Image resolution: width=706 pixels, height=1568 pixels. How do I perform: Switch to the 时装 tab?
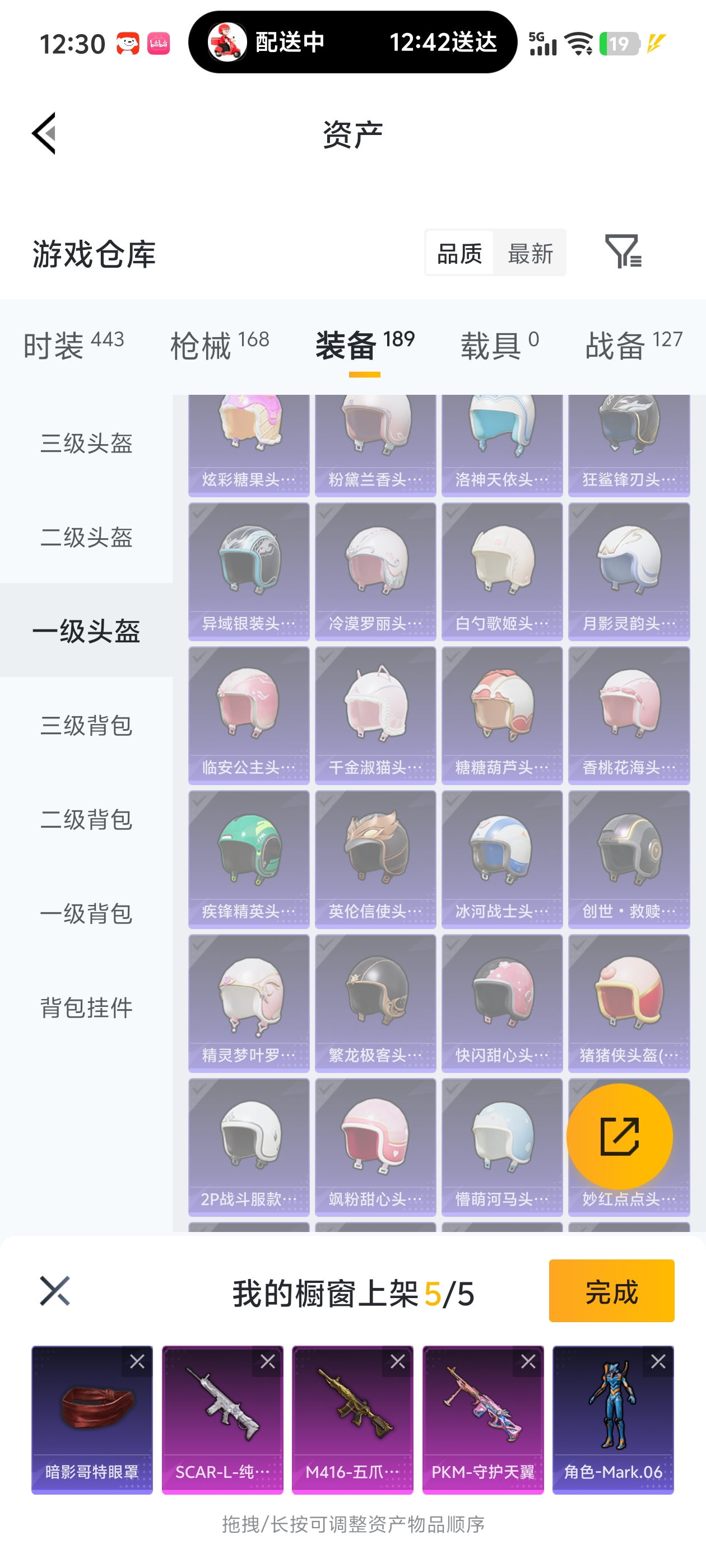pyautogui.click(x=73, y=345)
